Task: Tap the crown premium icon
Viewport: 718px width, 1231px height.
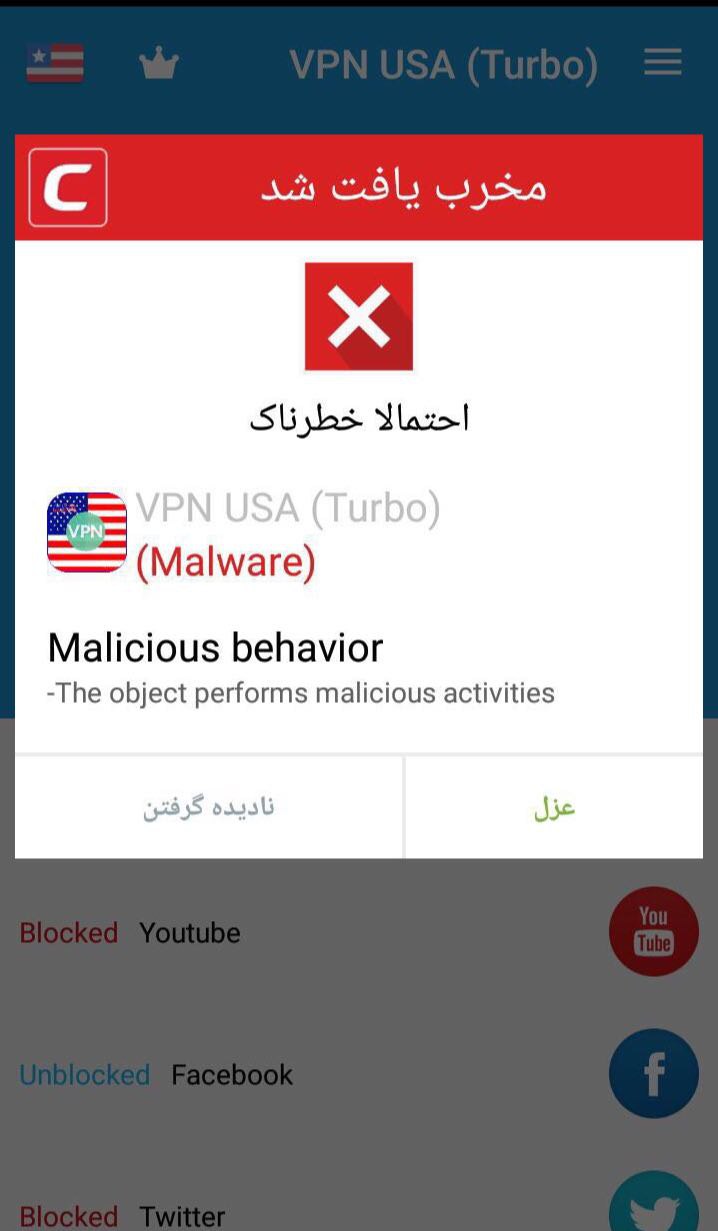Action: 158,65
